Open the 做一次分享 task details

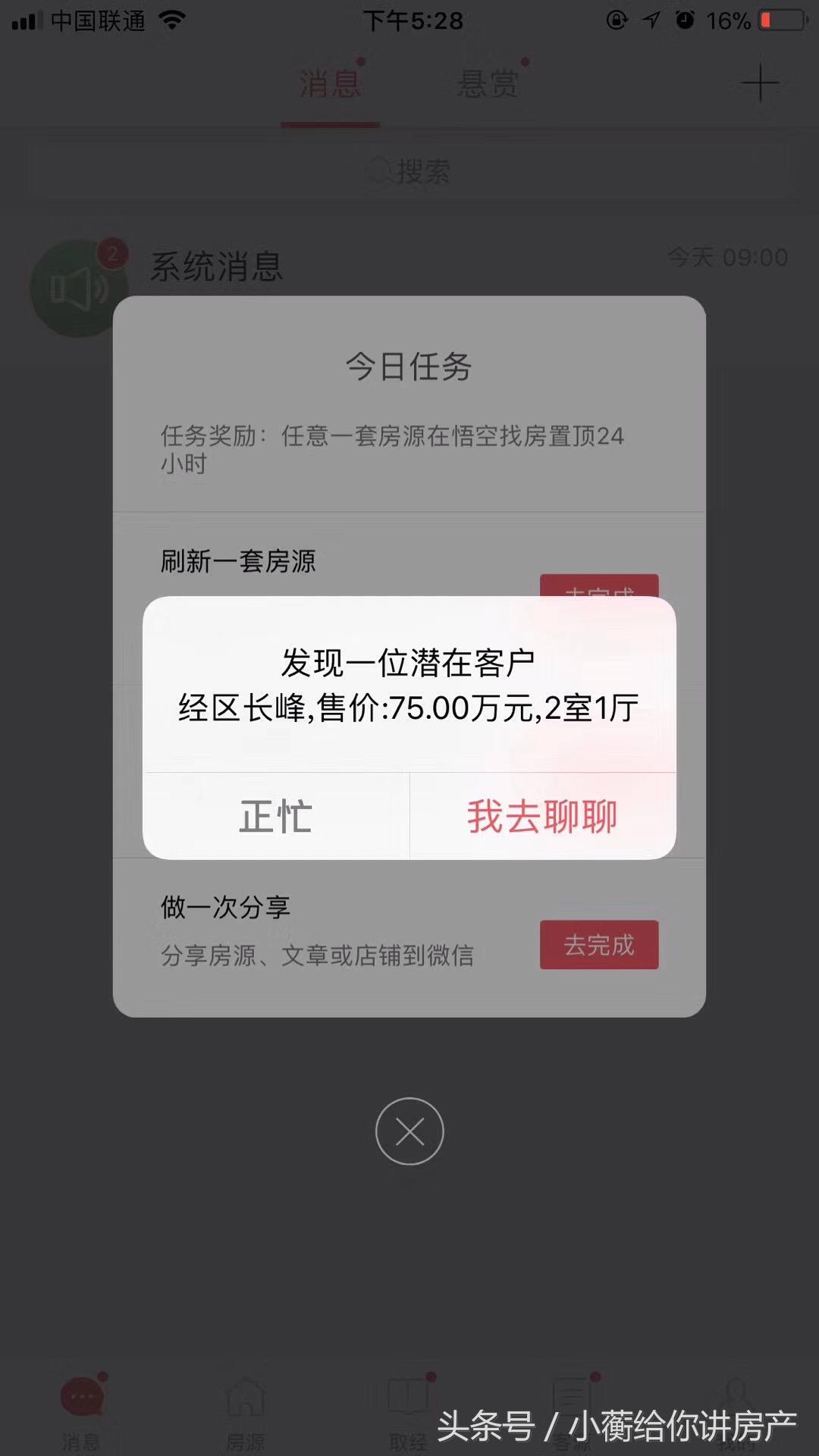[x=225, y=907]
